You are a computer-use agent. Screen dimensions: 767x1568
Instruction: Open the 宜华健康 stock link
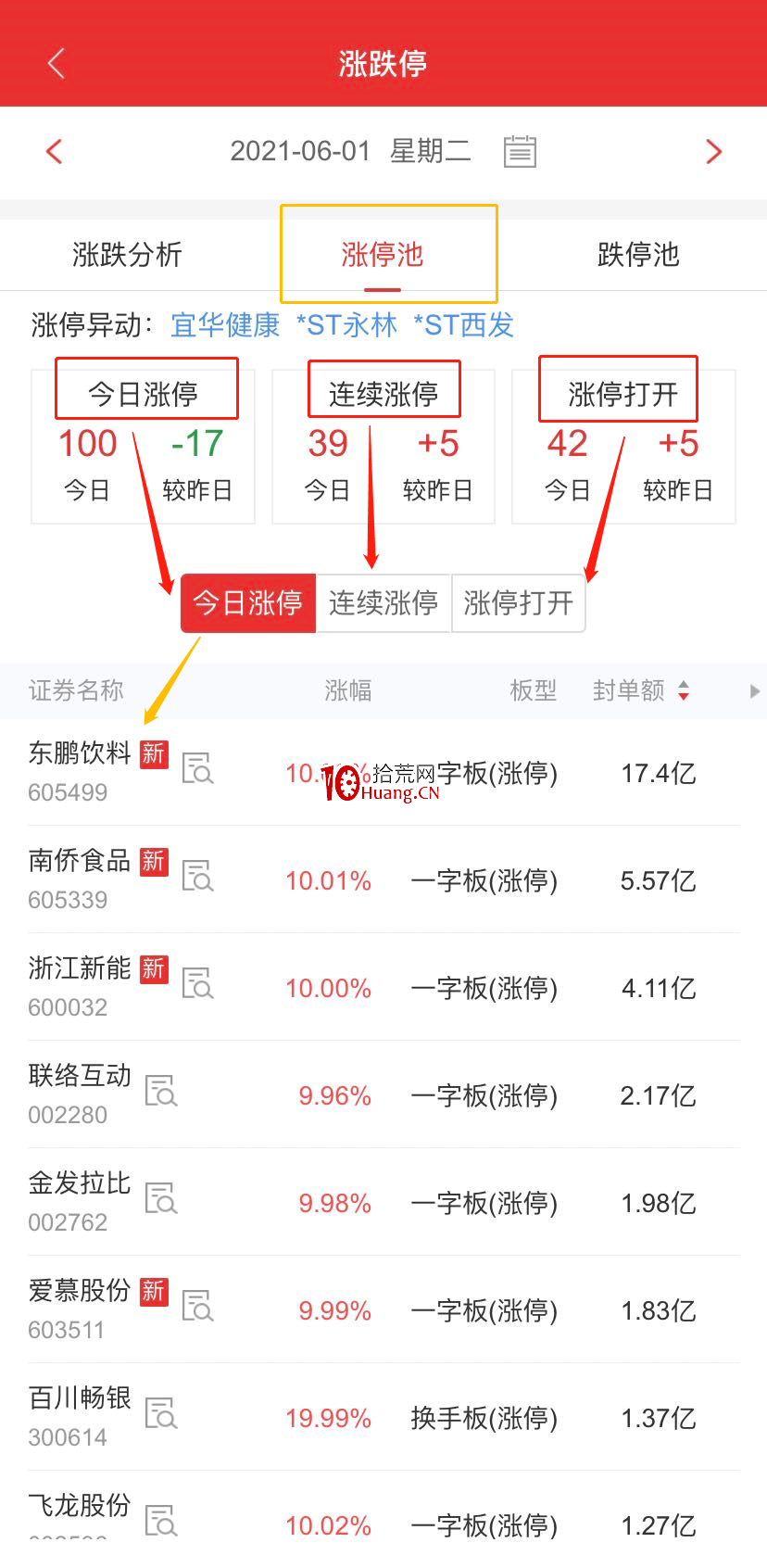tap(225, 325)
